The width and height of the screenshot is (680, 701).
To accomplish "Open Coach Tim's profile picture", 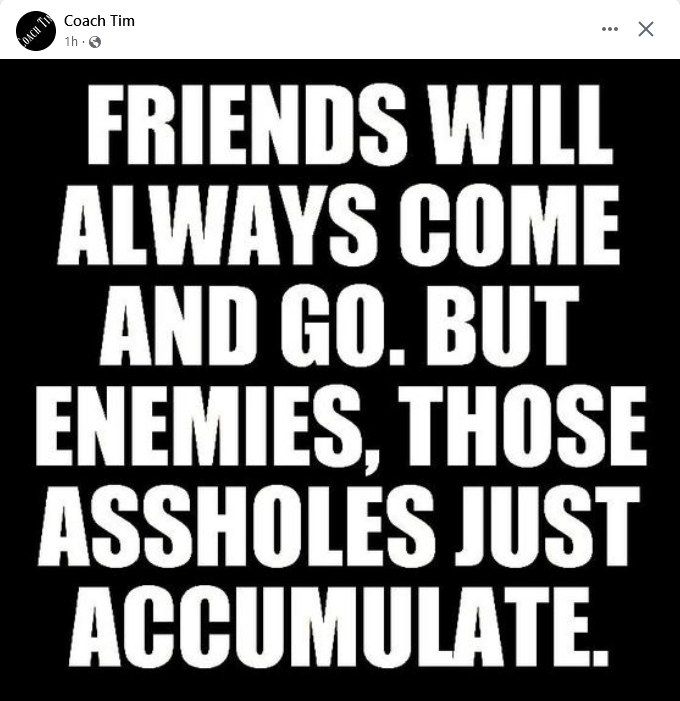I will 36,30.
